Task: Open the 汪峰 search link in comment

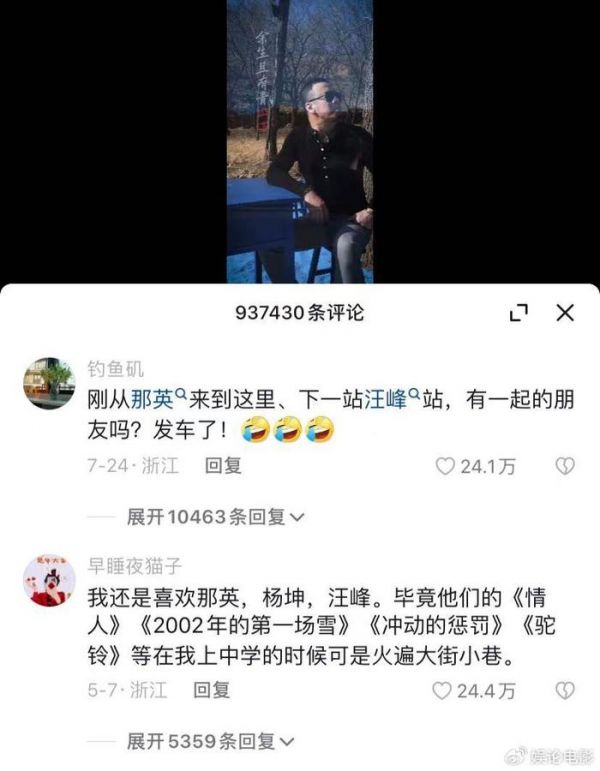Action: [385, 400]
